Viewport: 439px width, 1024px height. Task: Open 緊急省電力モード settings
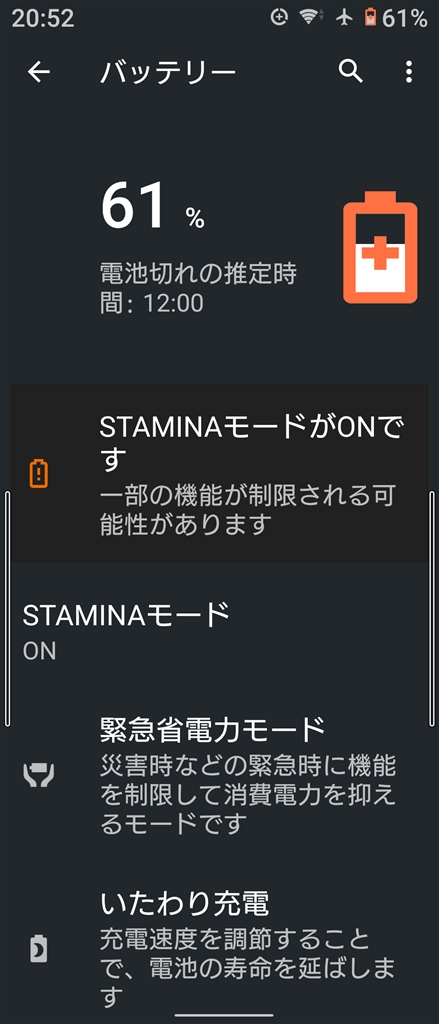point(220,775)
